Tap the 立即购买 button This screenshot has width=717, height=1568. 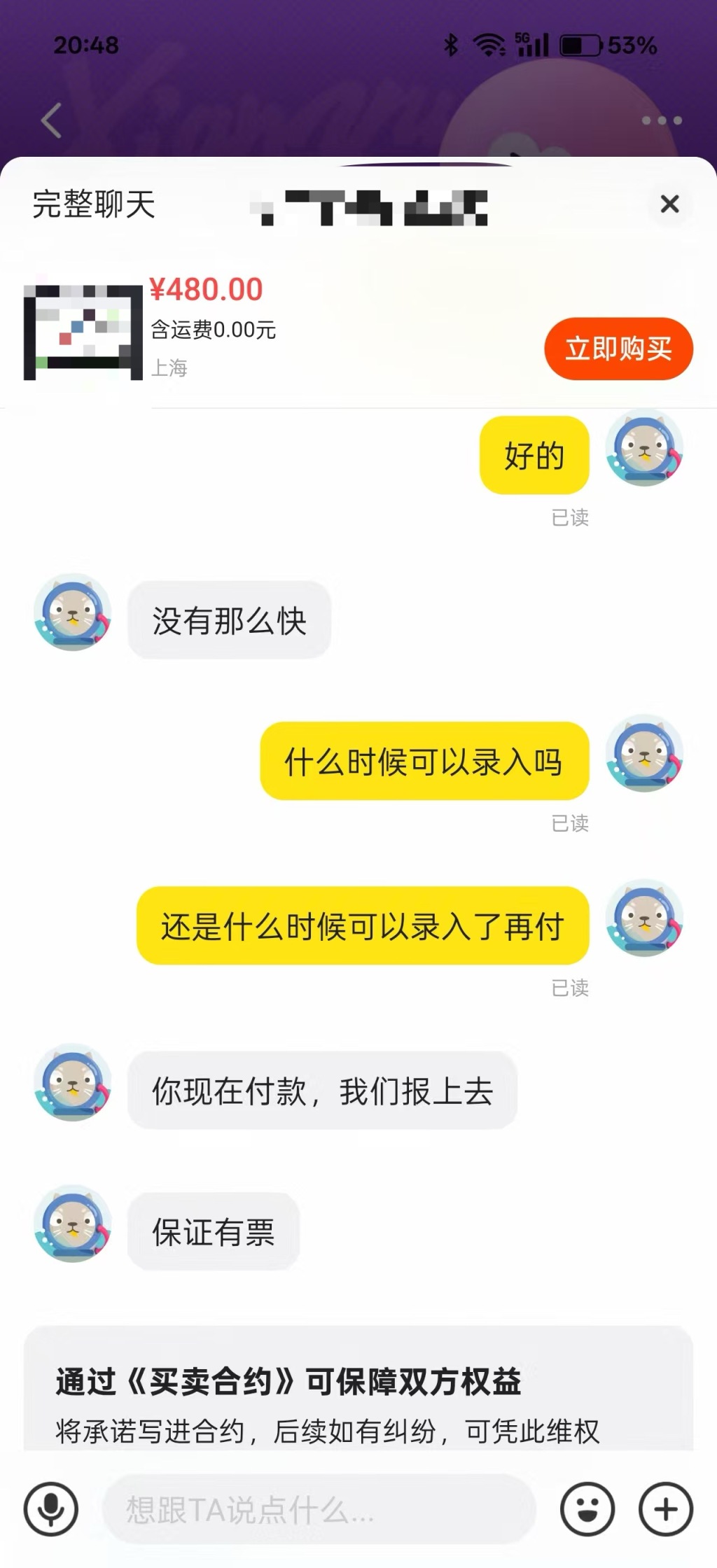coord(618,349)
